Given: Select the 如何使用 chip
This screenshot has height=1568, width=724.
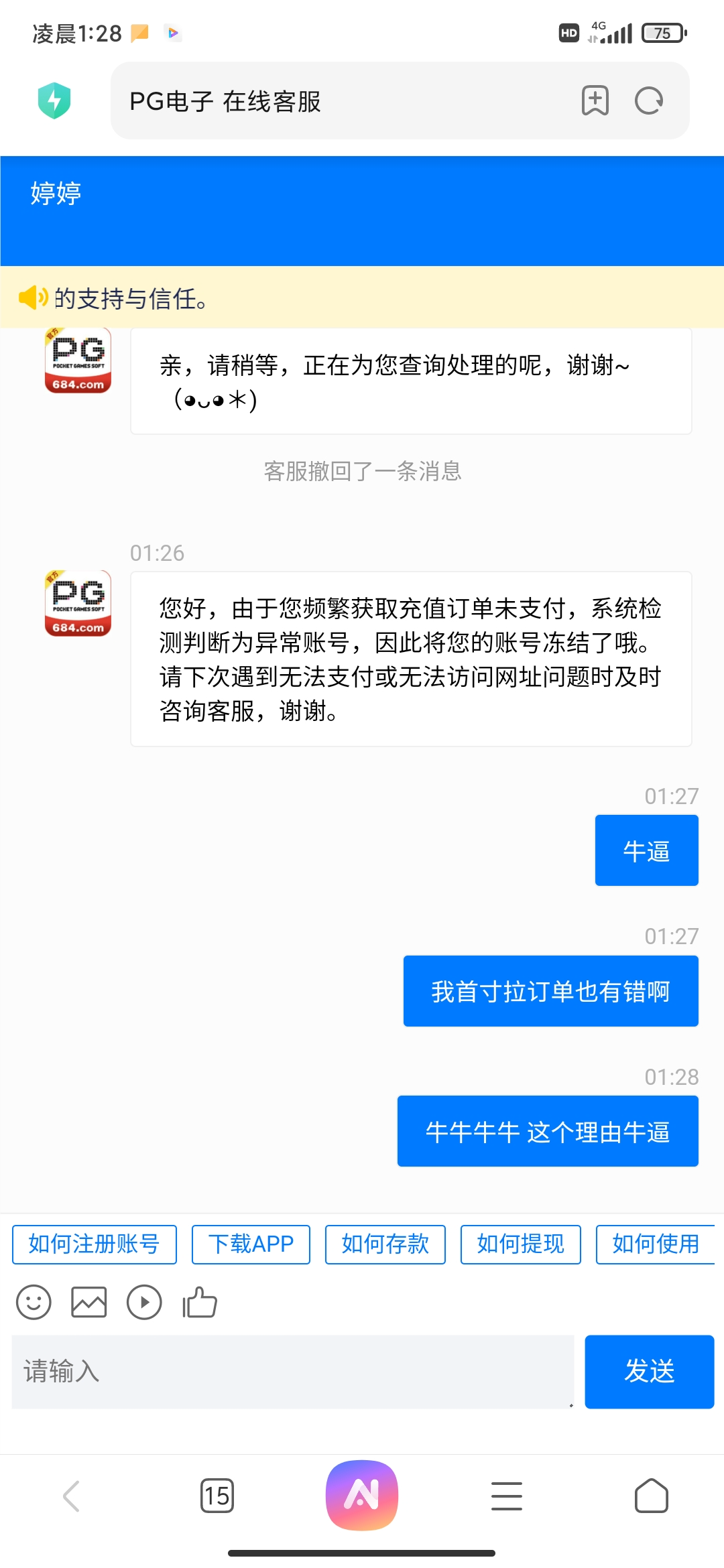Looking at the screenshot, I should pos(656,1244).
